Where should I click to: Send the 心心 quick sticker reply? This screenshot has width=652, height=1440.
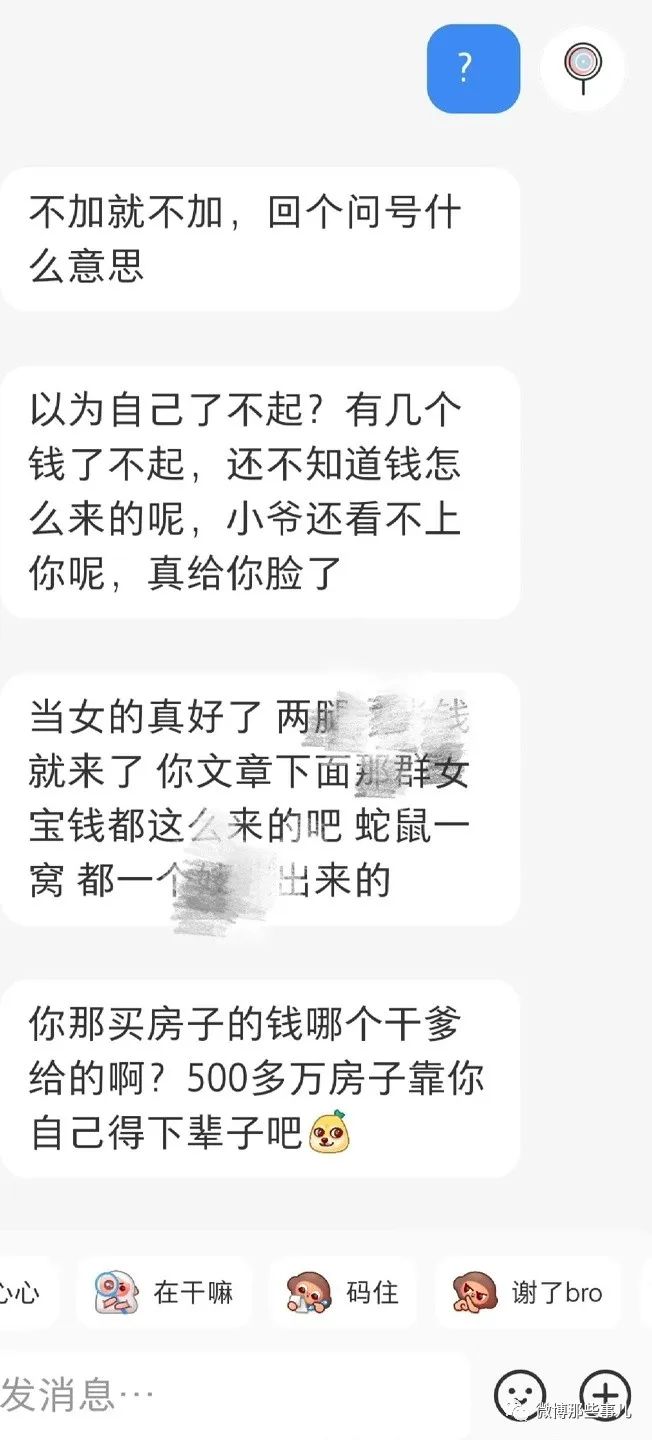(x=22, y=1292)
